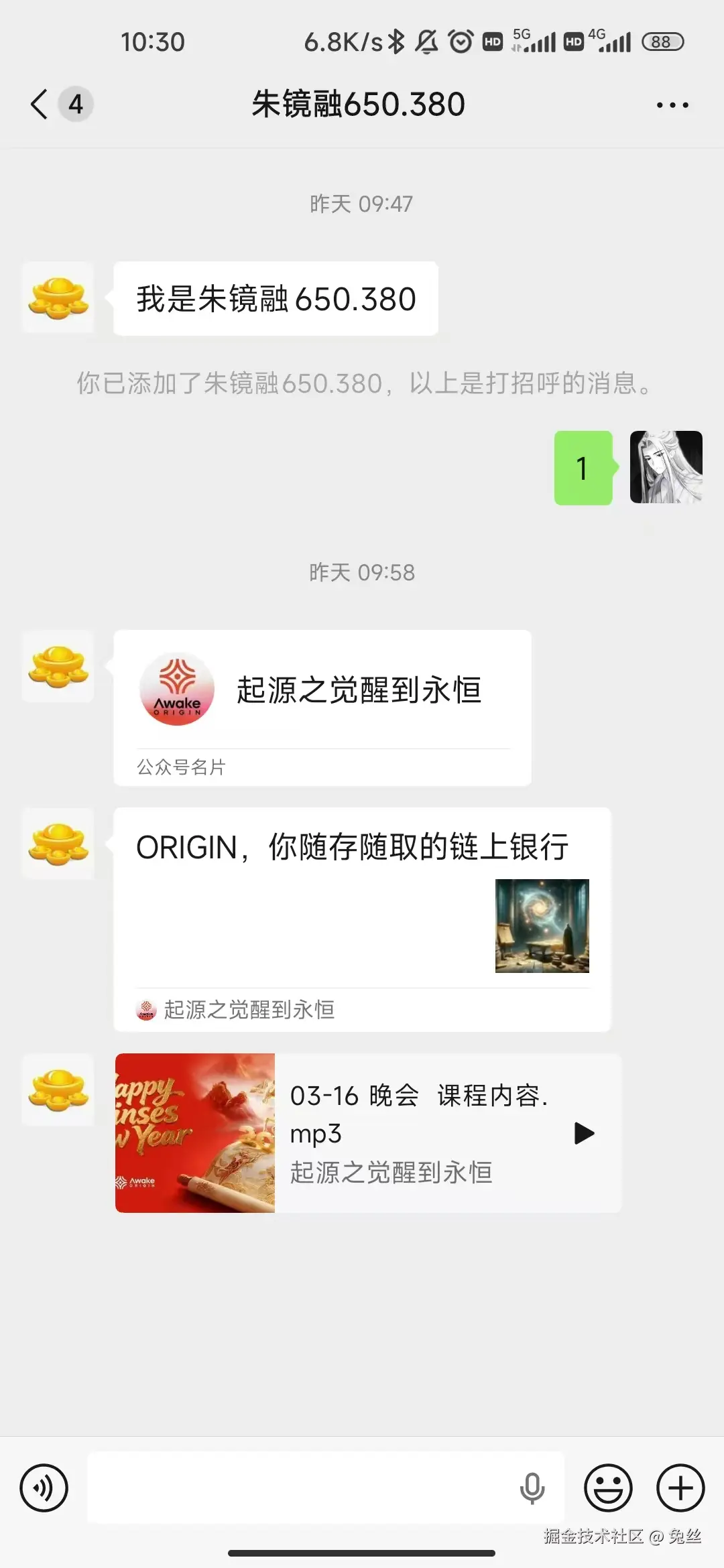Tap the green message bubble with 1
The height and width of the screenshot is (1568, 724).
[x=583, y=468]
